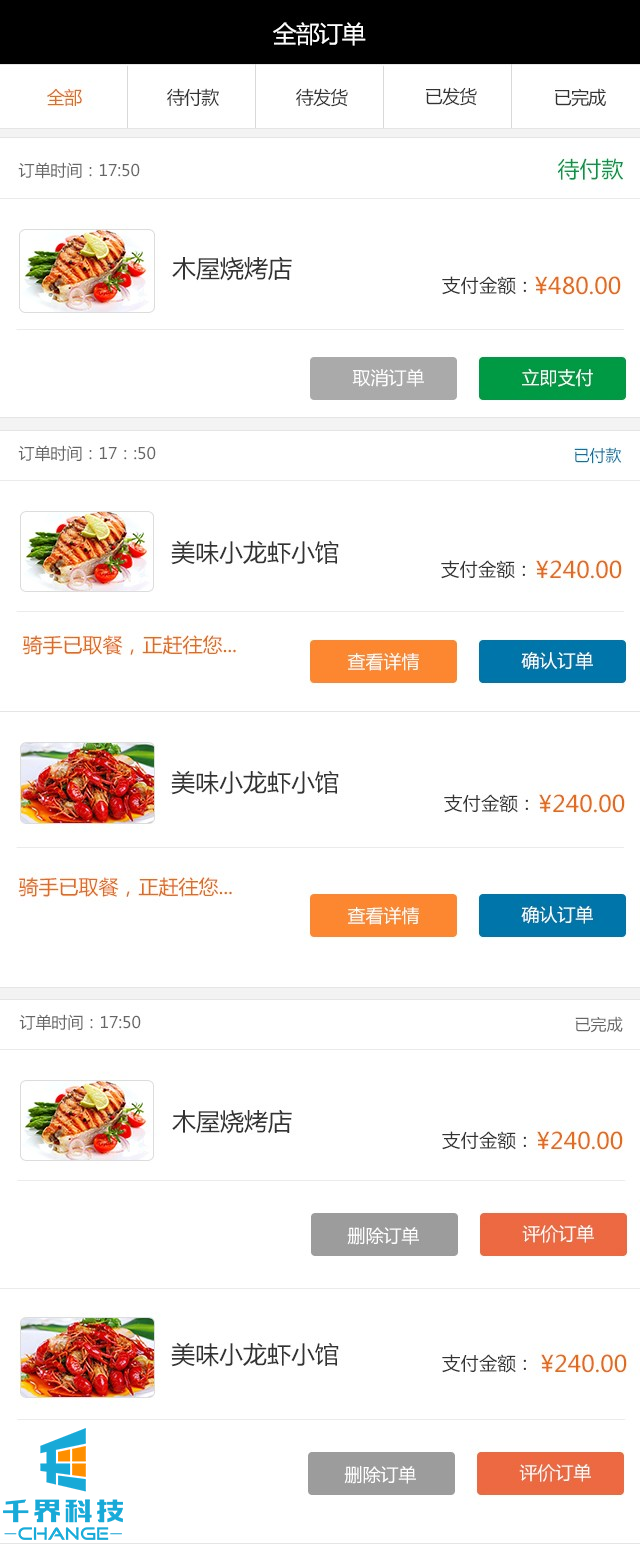Tap 评价订单 on the completed 美味小龙虾小馆 order
640x1544 pixels.
click(550, 1473)
